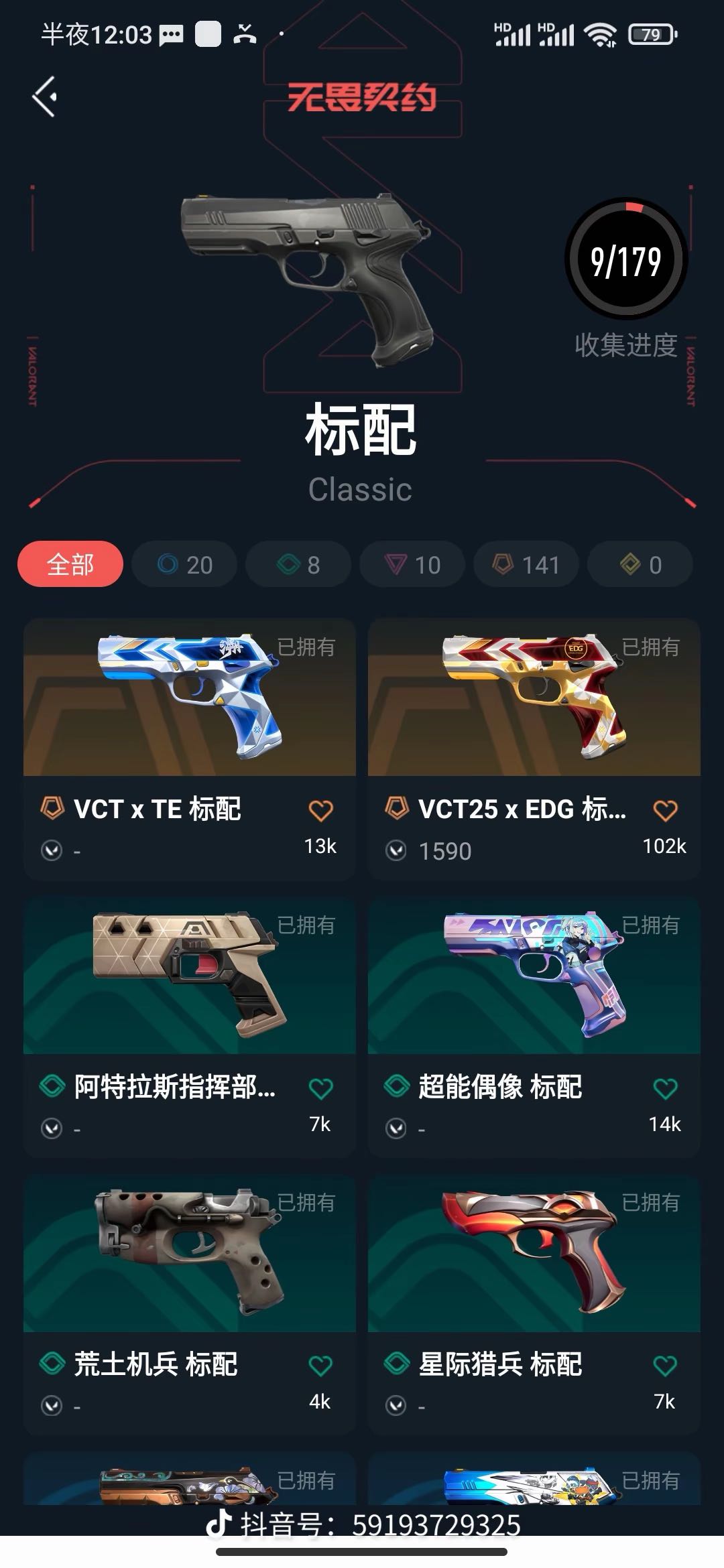Filter skins by the tier showing 8

[298, 564]
